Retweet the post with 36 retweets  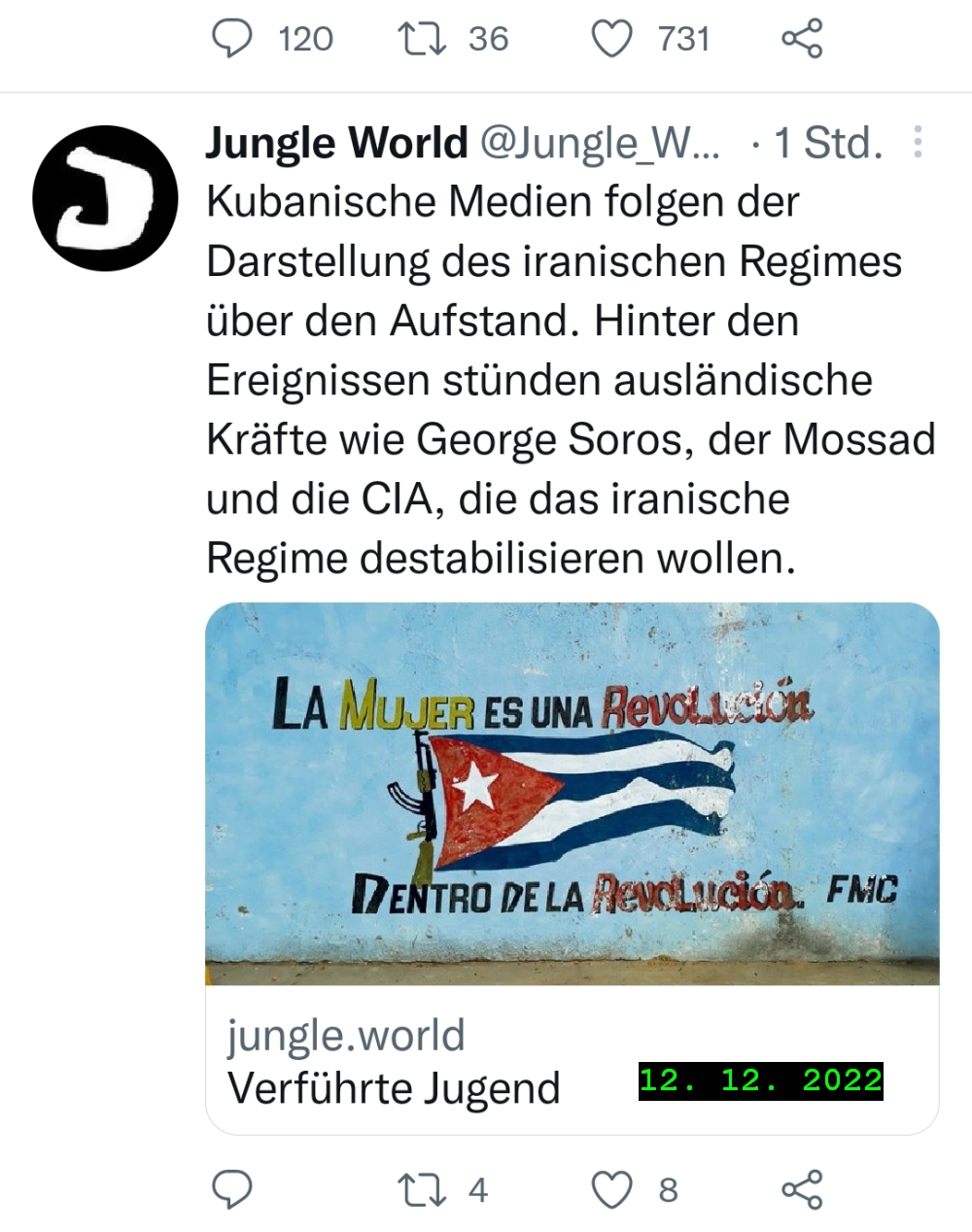423,39
